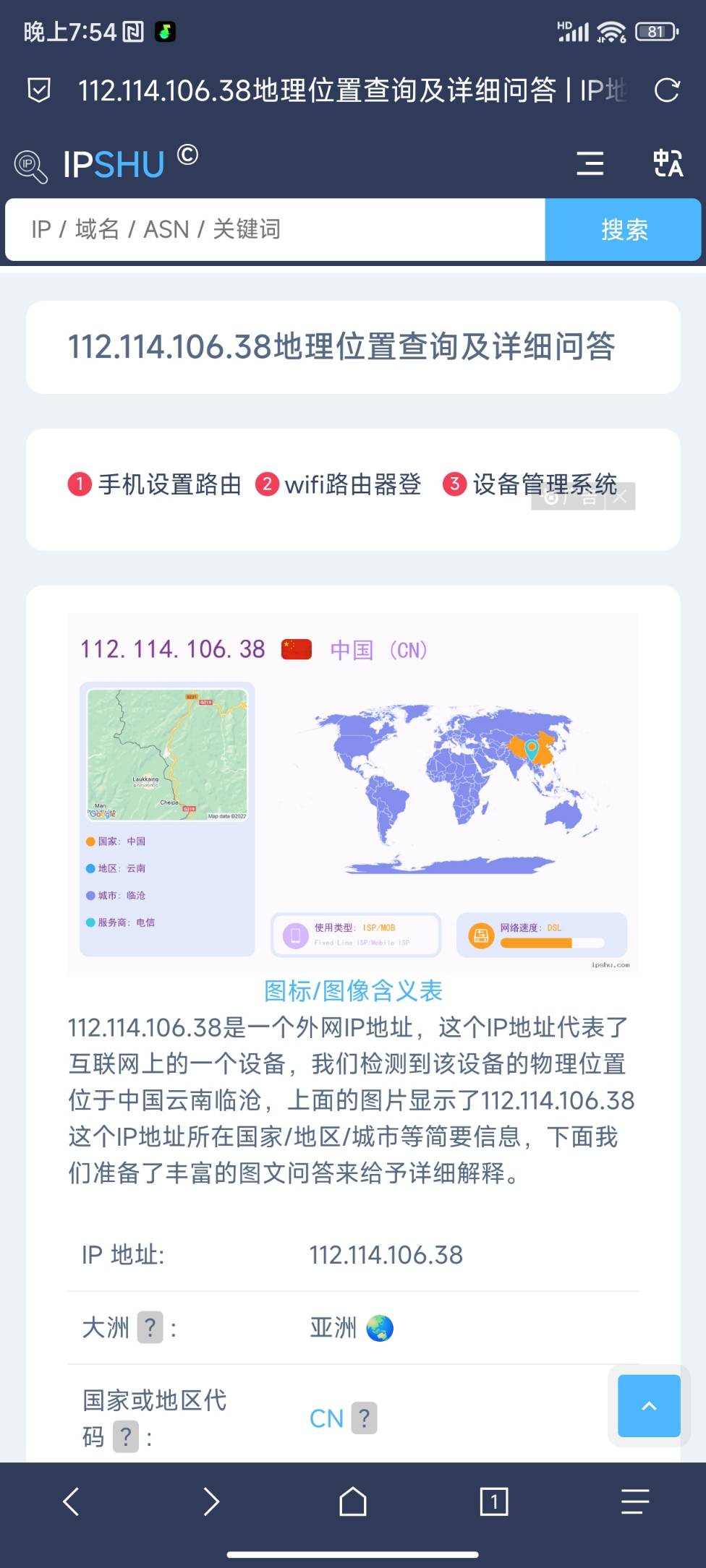This screenshot has height=1568, width=706.
Task: Go back to the previous page
Action: point(71,1501)
